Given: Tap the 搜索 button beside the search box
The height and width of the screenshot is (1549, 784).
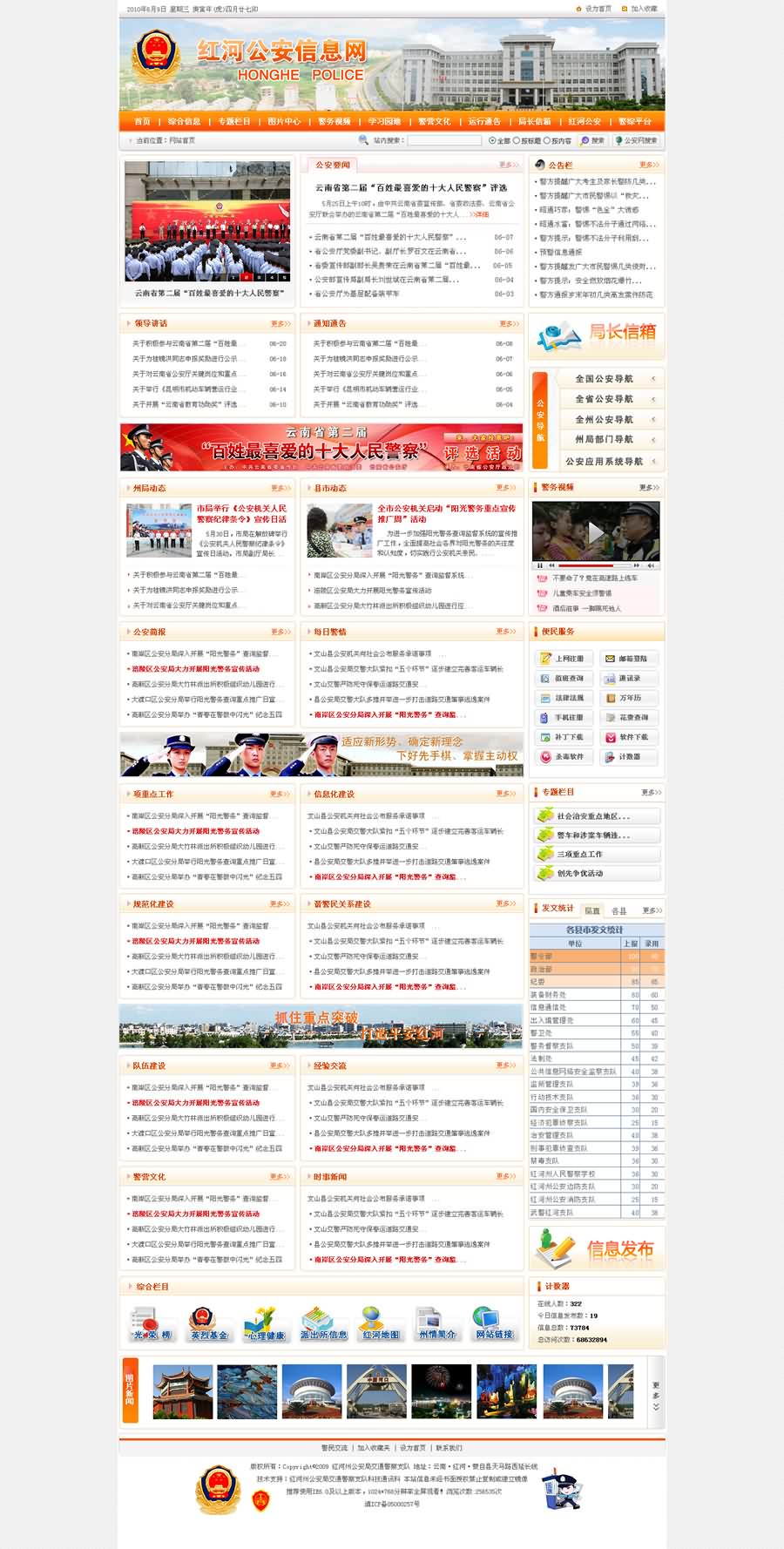Looking at the screenshot, I should [593, 140].
